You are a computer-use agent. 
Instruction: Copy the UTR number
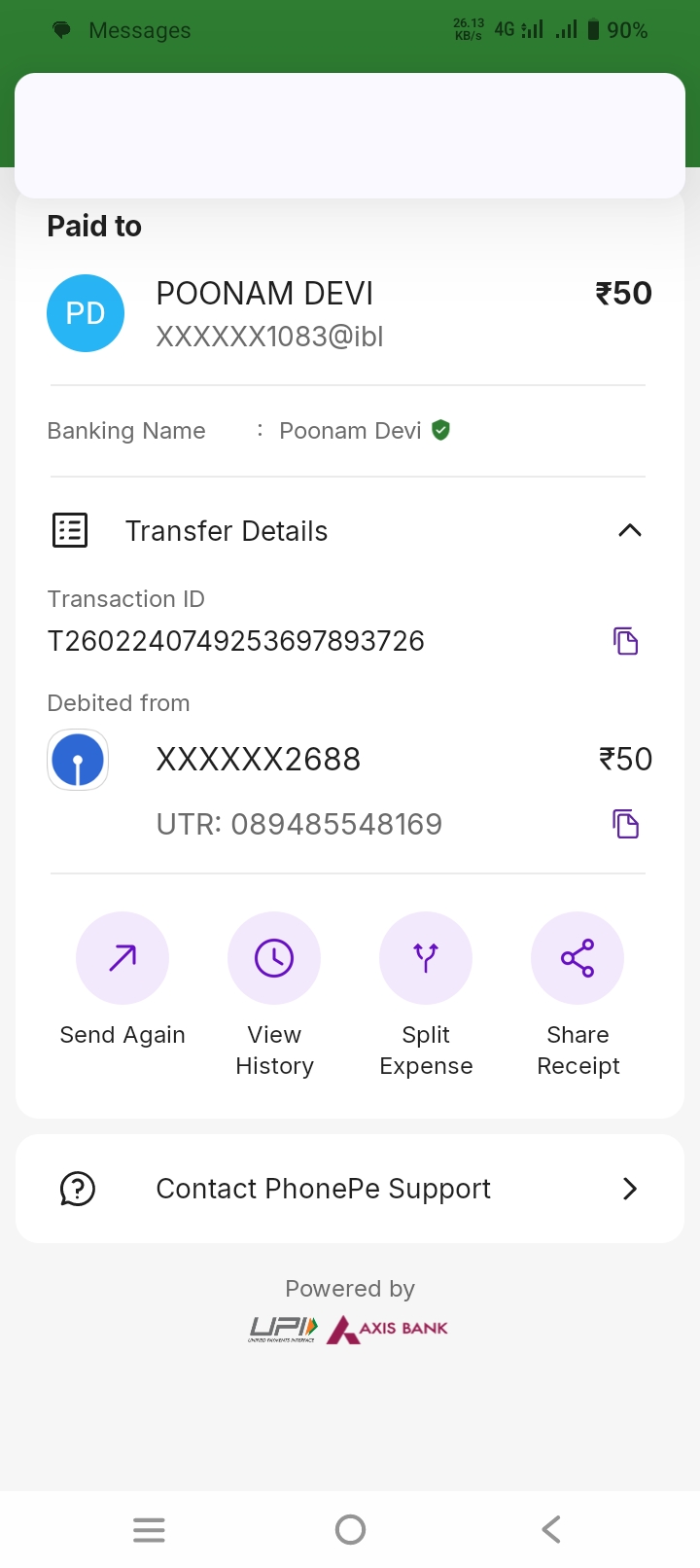click(x=625, y=824)
